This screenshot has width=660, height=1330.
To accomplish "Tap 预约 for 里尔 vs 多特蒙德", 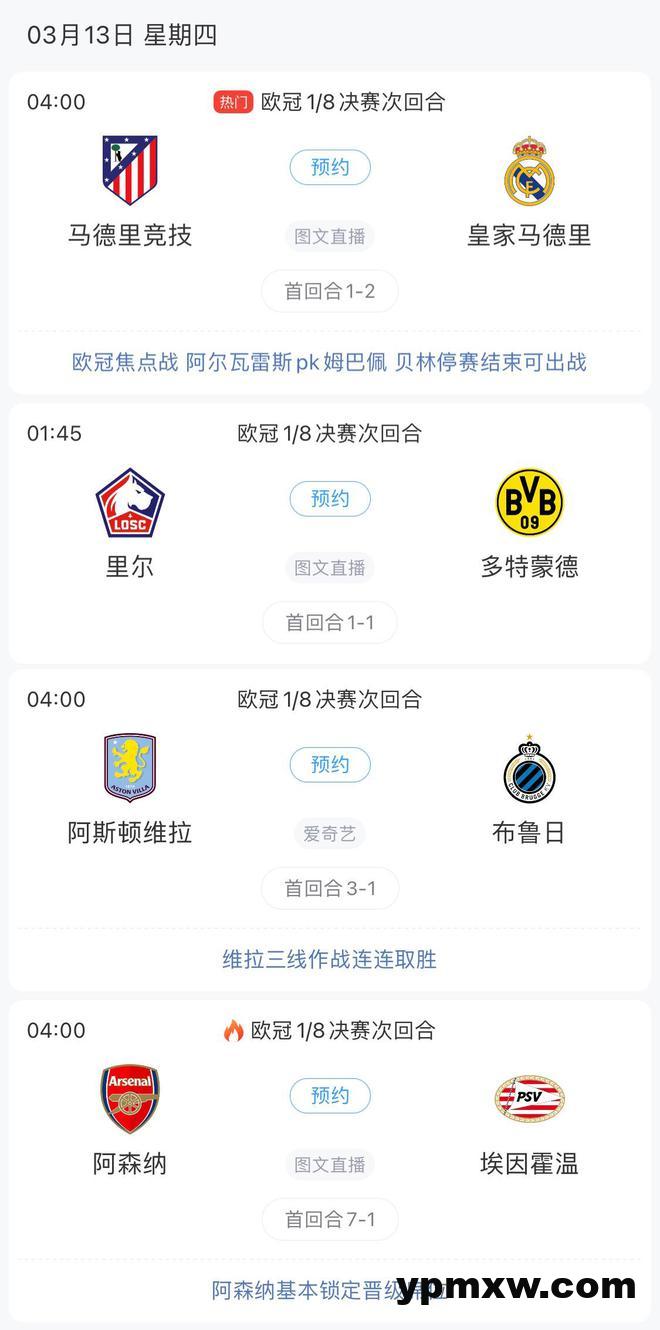I will (330, 499).
